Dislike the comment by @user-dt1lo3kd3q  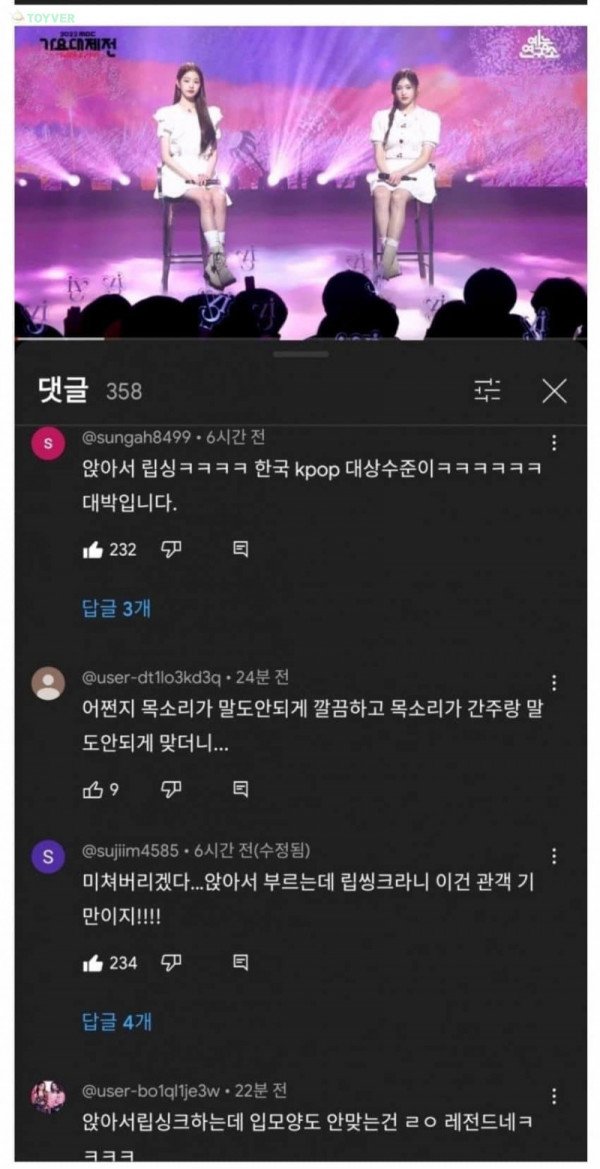point(171,789)
